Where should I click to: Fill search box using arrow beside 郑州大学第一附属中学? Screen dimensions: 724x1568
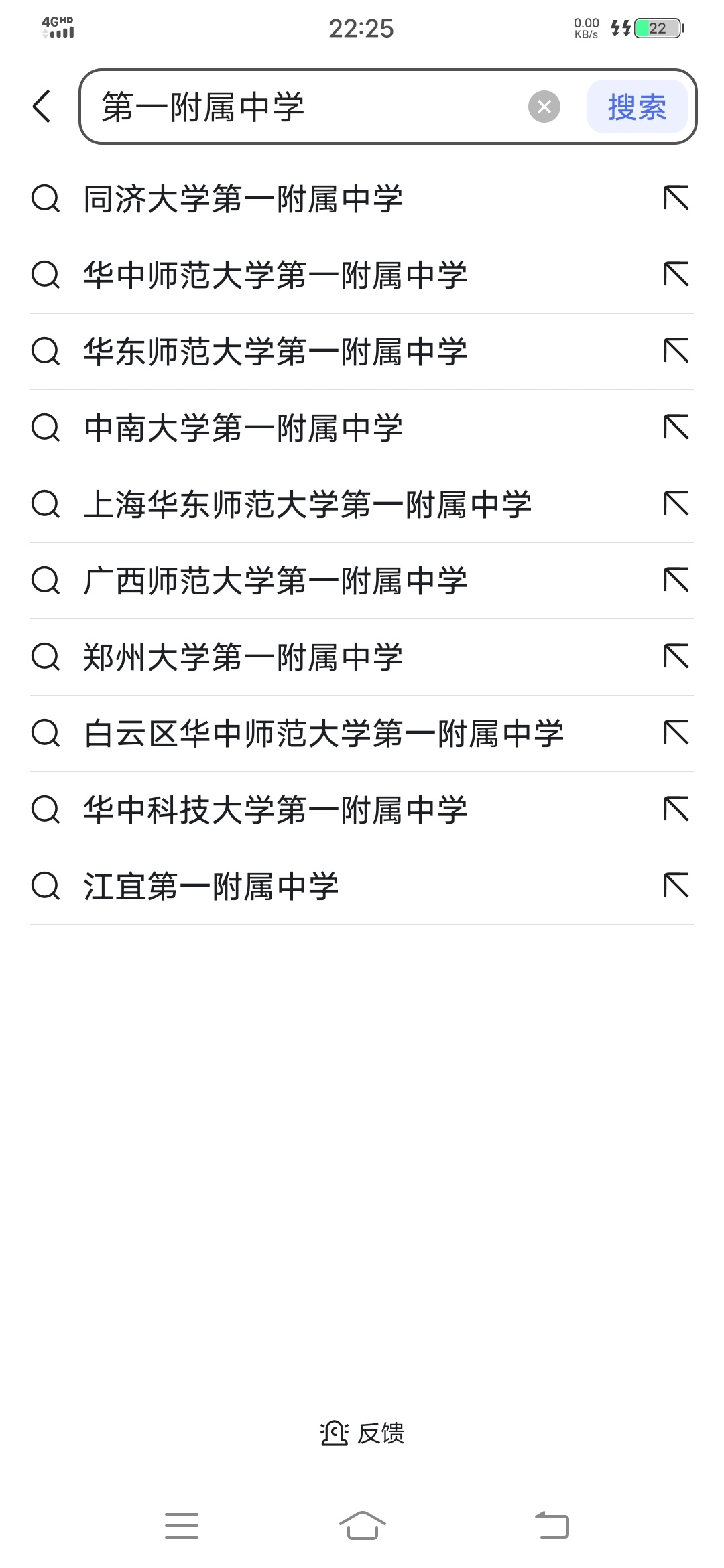coord(676,657)
